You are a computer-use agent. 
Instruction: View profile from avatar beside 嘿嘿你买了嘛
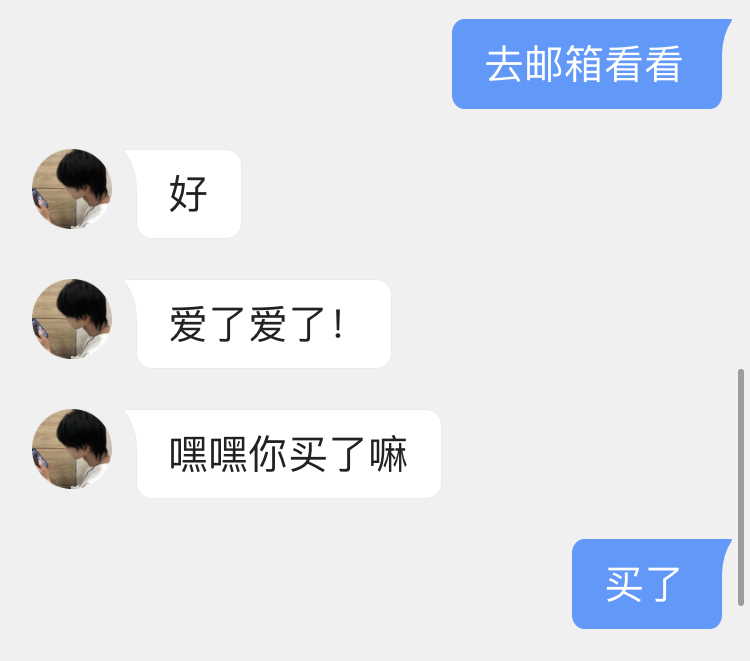pyautogui.click(x=72, y=449)
